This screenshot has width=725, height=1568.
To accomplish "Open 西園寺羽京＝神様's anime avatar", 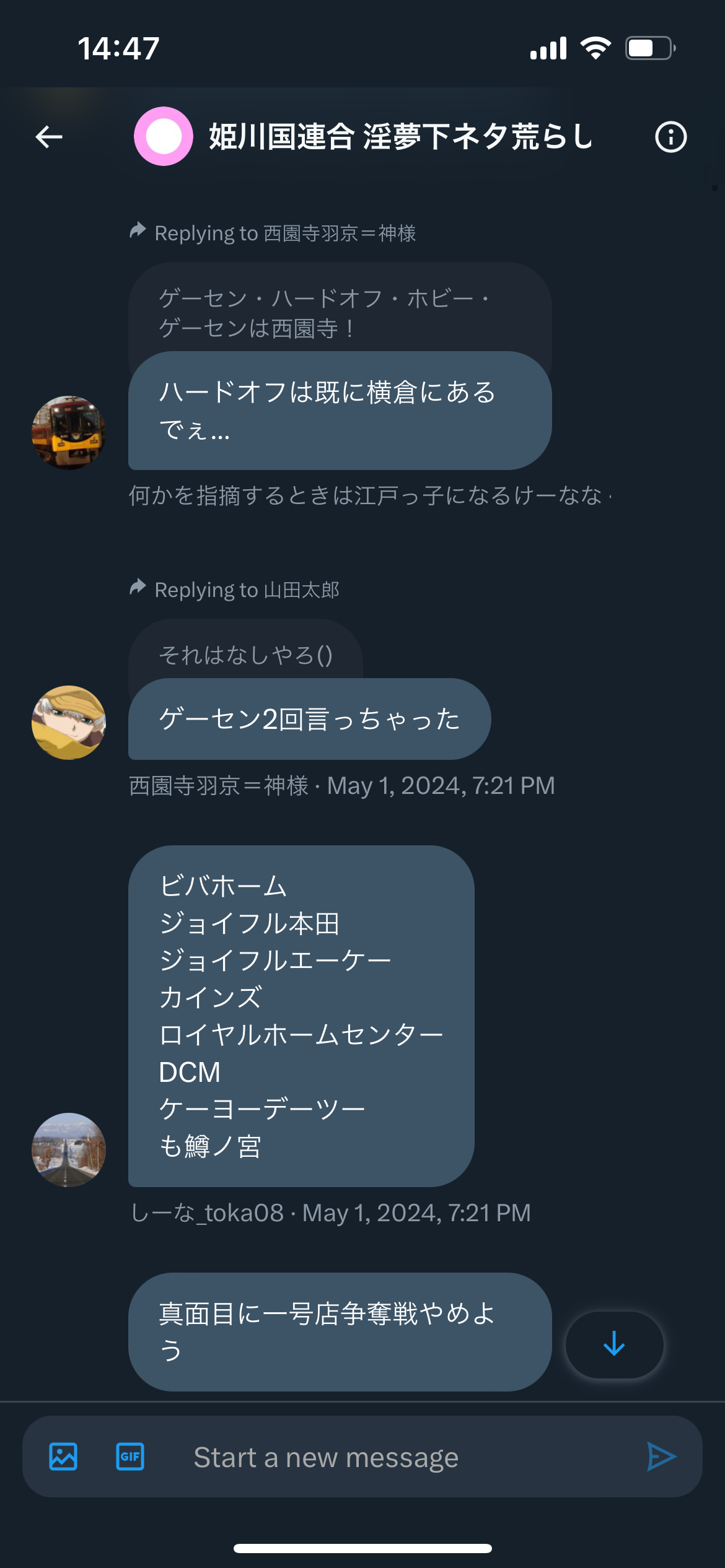I will click(x=69, y=723).
